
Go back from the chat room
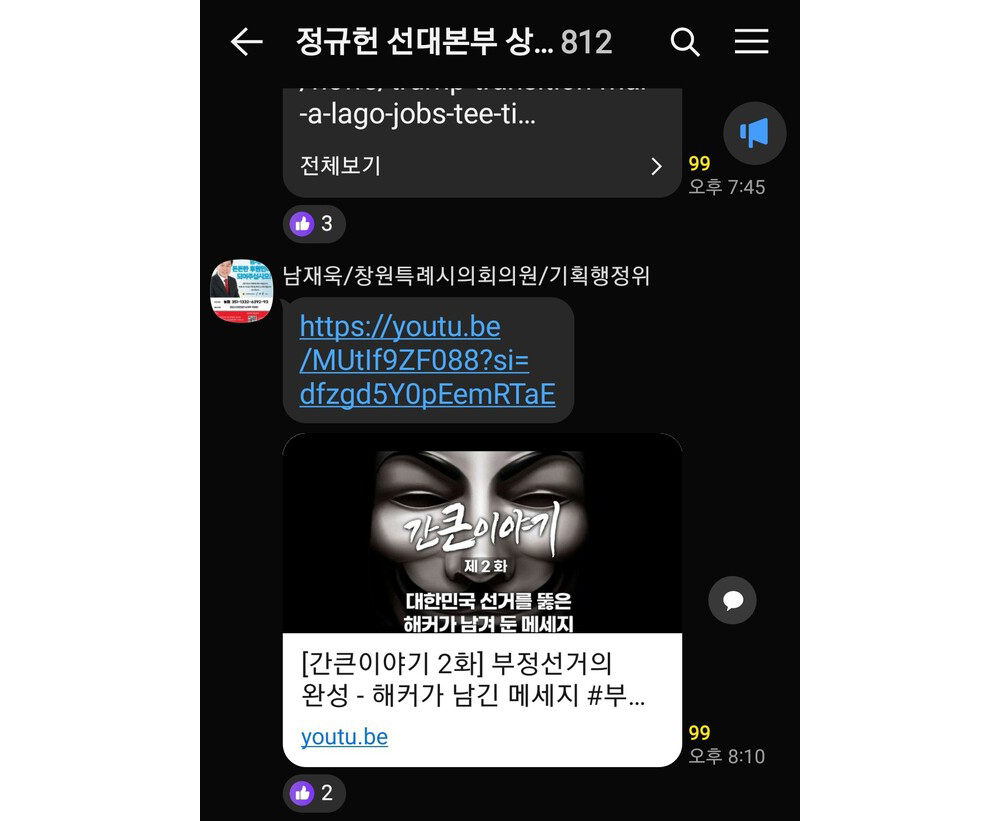coord(246,42)
